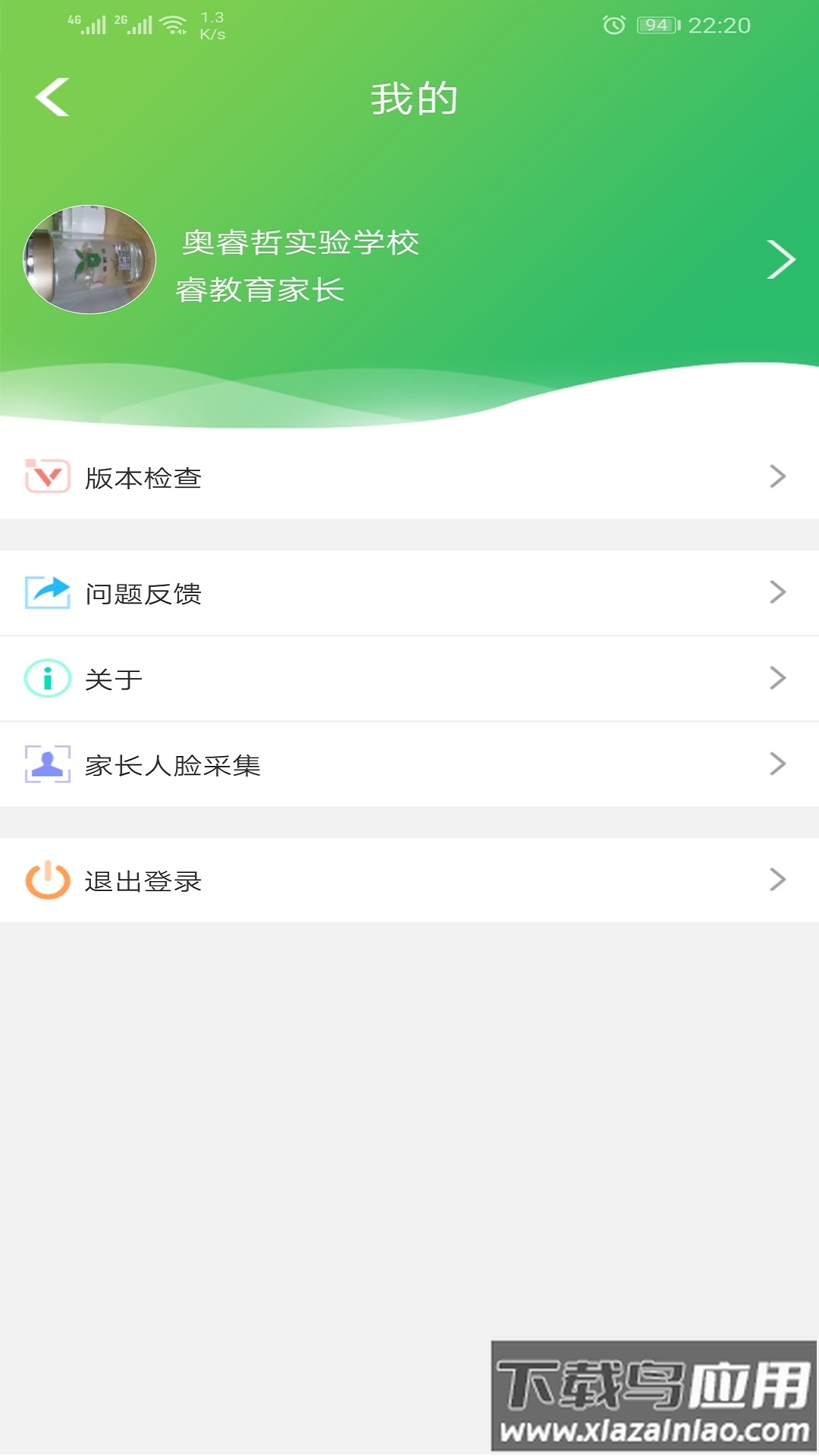Click the green info icon next to 关于
Screen dimensions: 819x1456
(45, 679)
